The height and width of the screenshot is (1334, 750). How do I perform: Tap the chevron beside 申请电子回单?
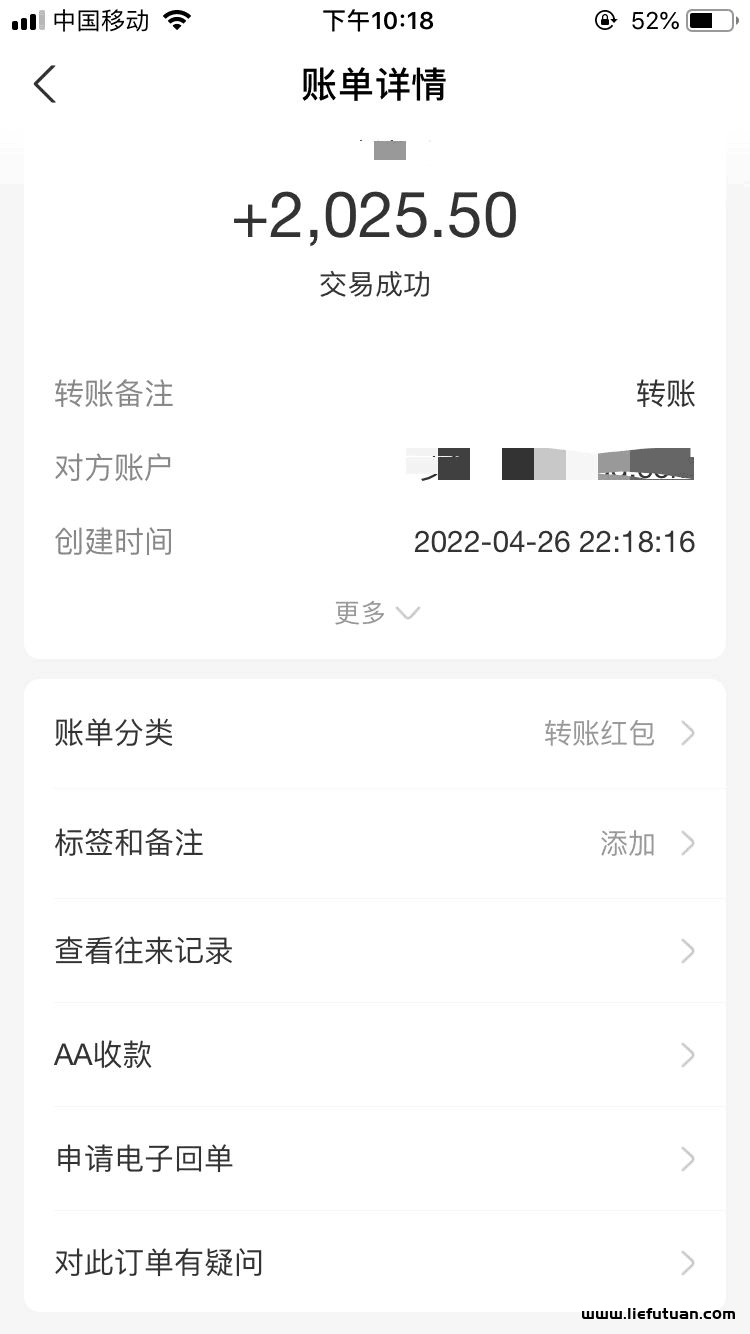tap(688, 1159)
